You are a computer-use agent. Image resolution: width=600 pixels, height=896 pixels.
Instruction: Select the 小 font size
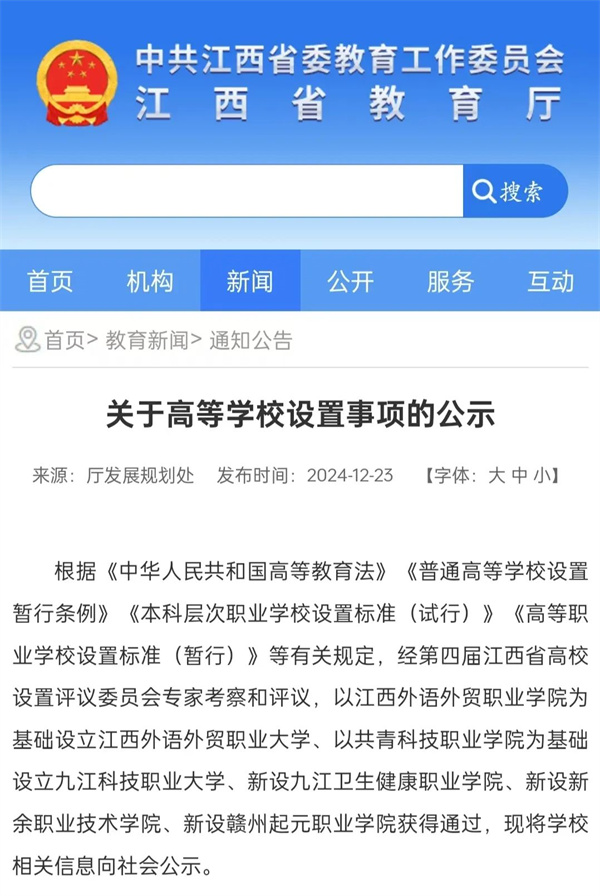click(x=541, y=475)
